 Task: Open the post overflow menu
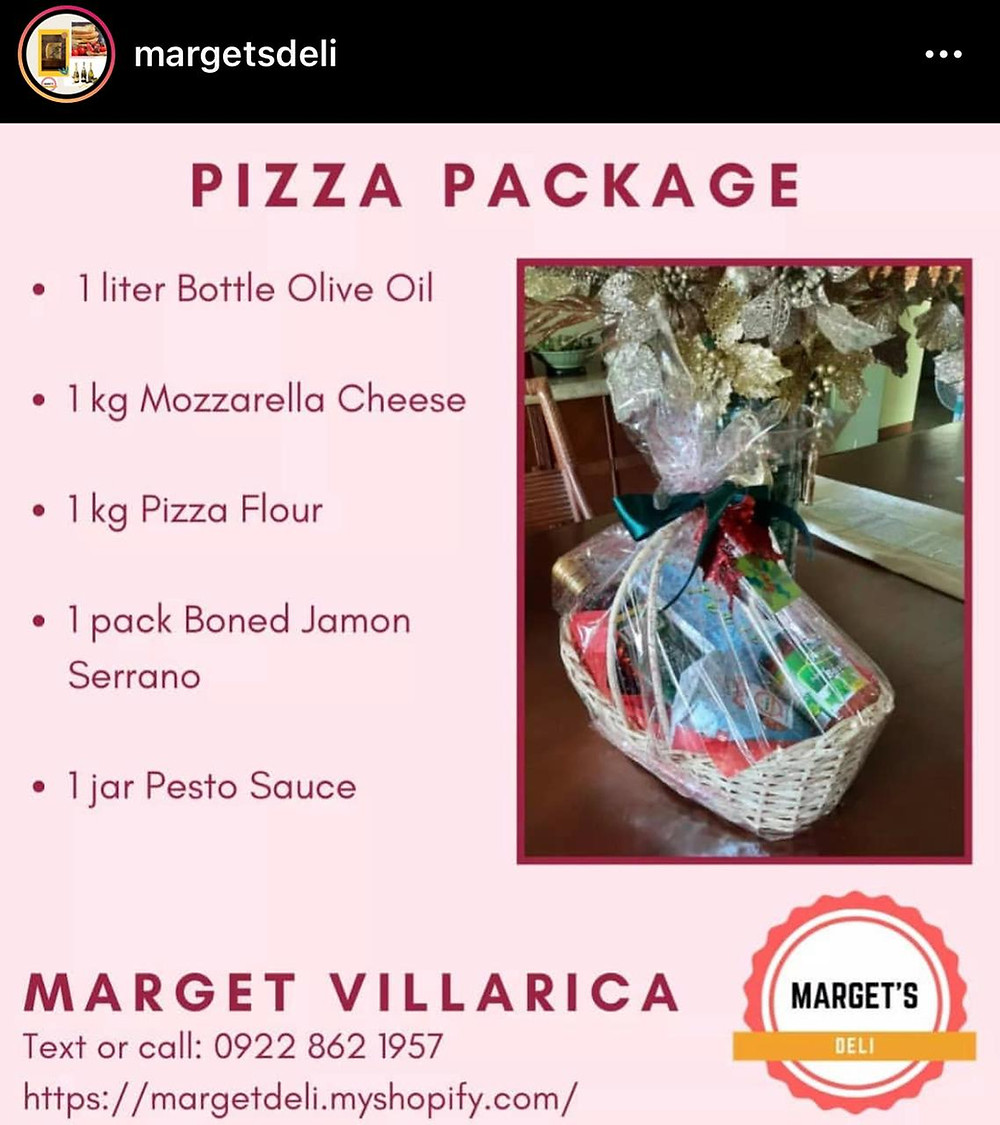(x=943, y=55)
